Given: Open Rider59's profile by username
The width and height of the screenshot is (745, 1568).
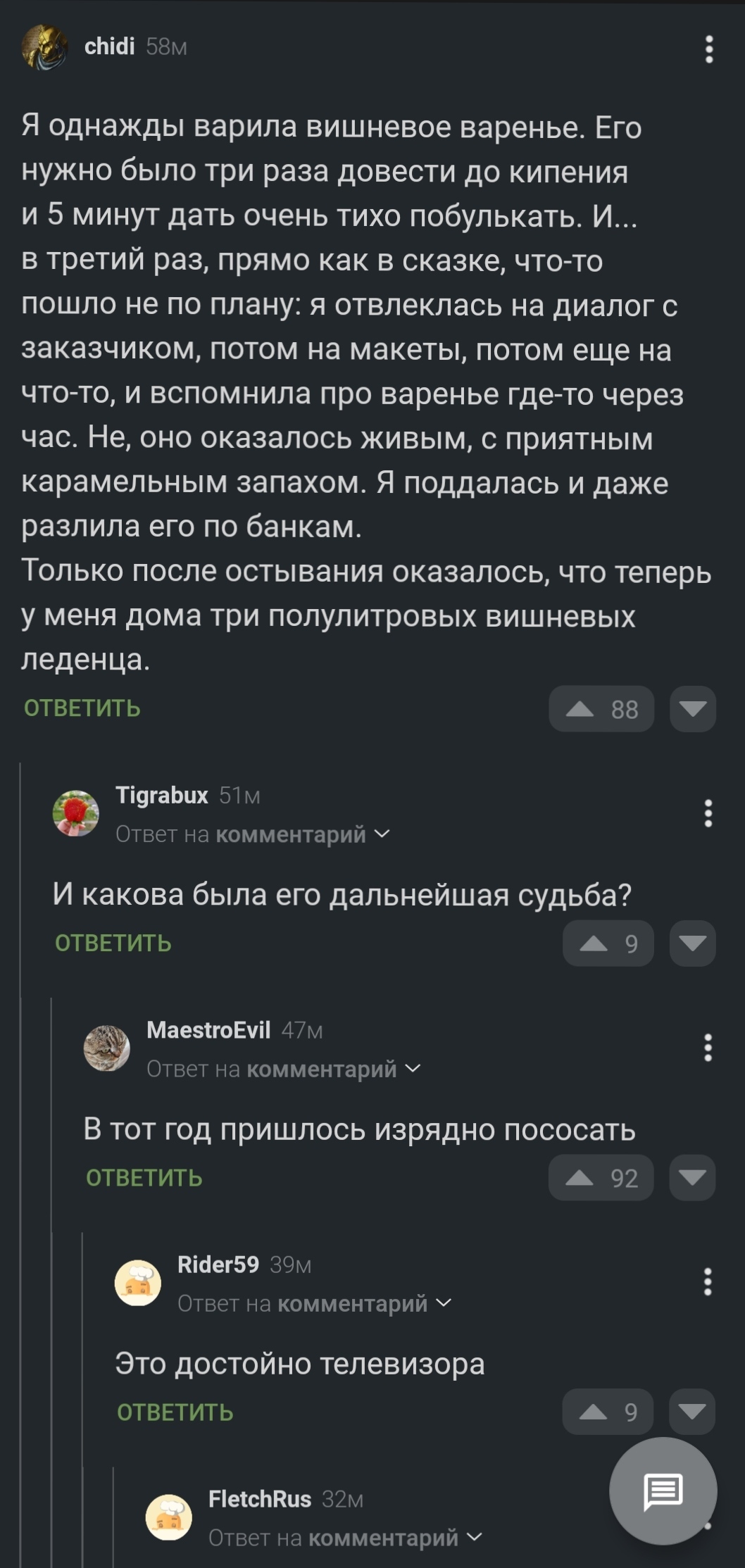Looking at the screenshot, I should click(218, 1265).
